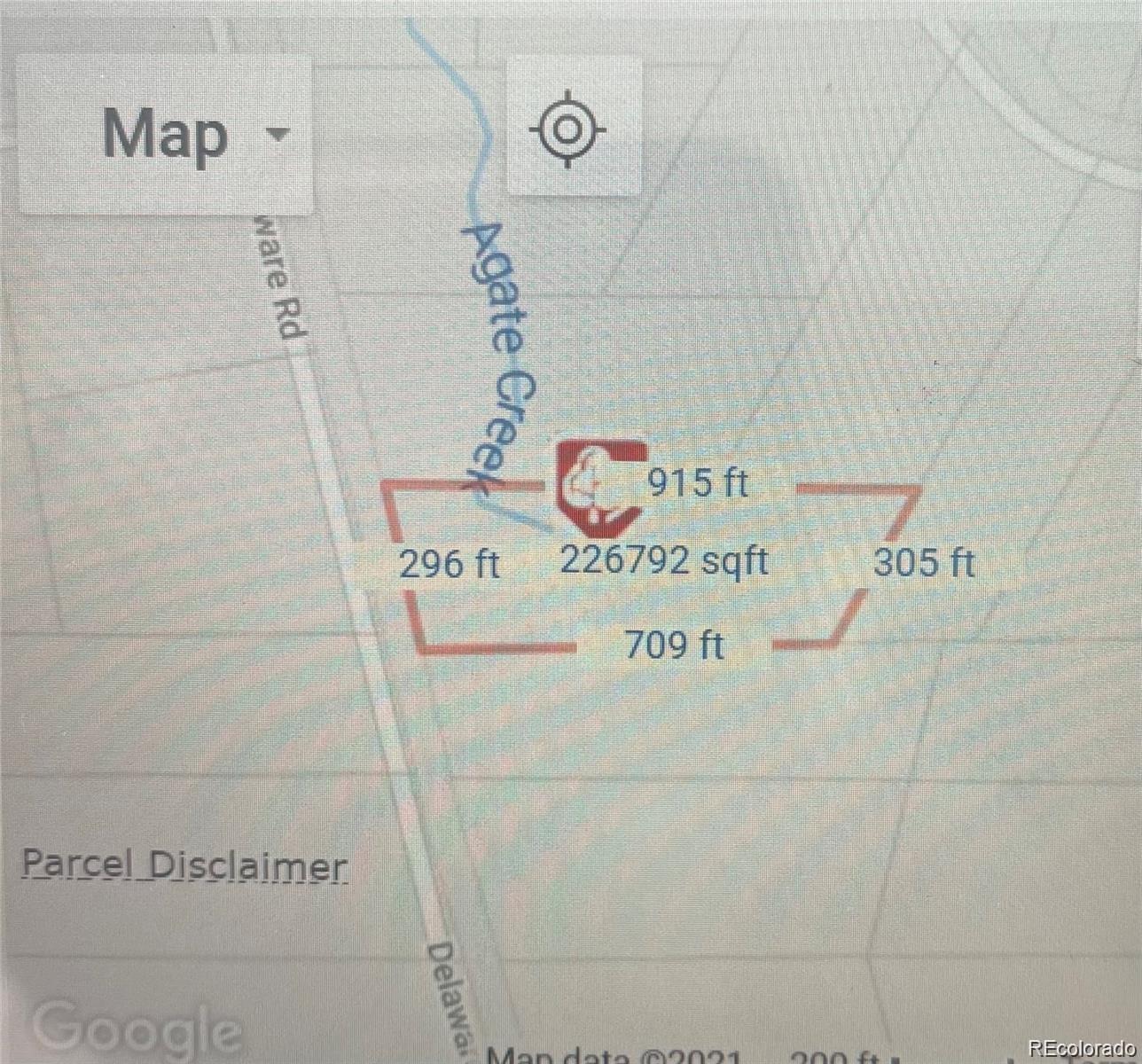Open the Parcel Disclaimer link
This screenshot has height=1064, width=1142.
[x=184, y=864]
